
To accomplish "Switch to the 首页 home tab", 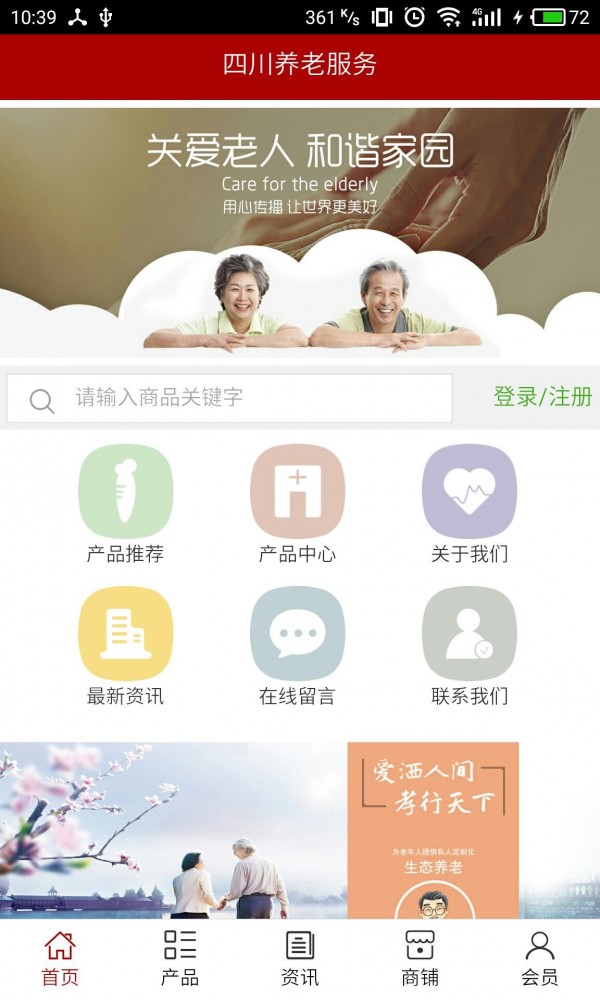I will tap(60, 958).
